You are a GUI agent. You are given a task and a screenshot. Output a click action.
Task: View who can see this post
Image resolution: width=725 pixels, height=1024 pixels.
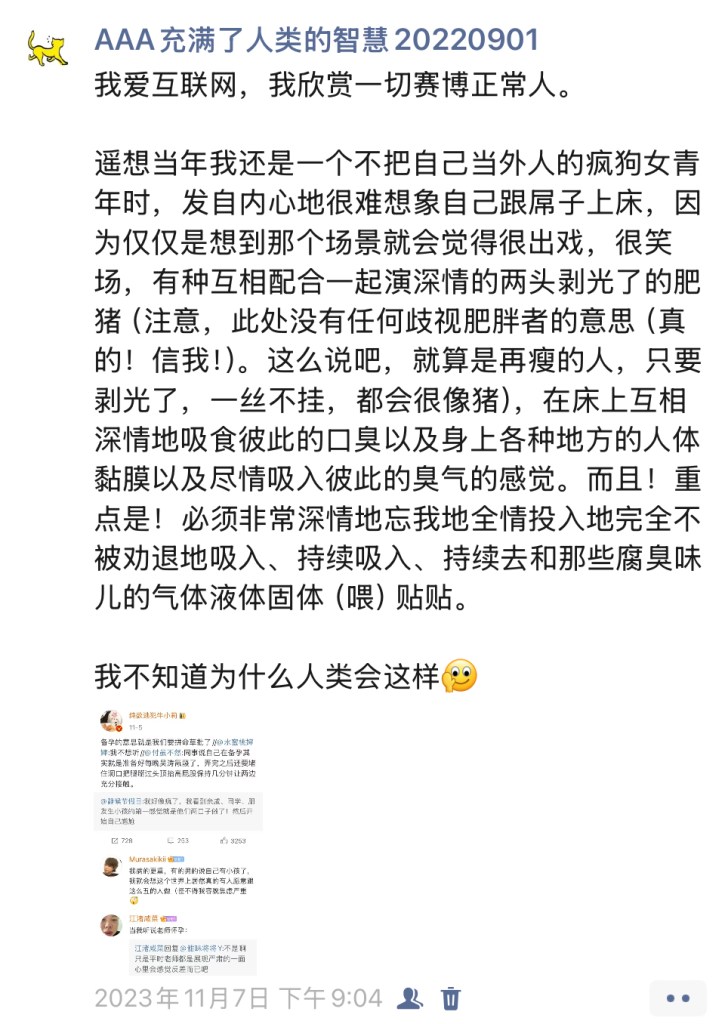[410, 997]
